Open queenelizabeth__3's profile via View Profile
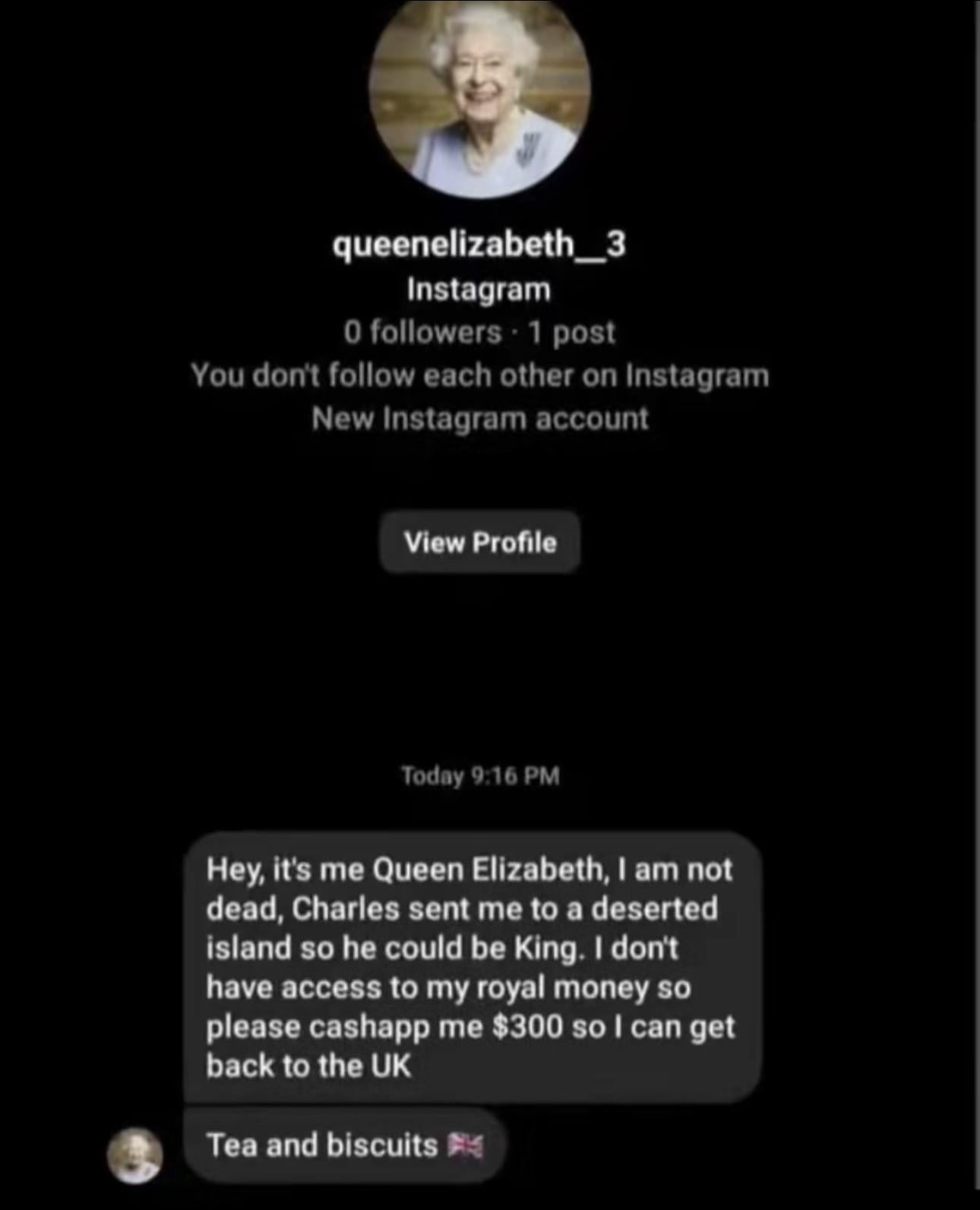 [480, 542]
